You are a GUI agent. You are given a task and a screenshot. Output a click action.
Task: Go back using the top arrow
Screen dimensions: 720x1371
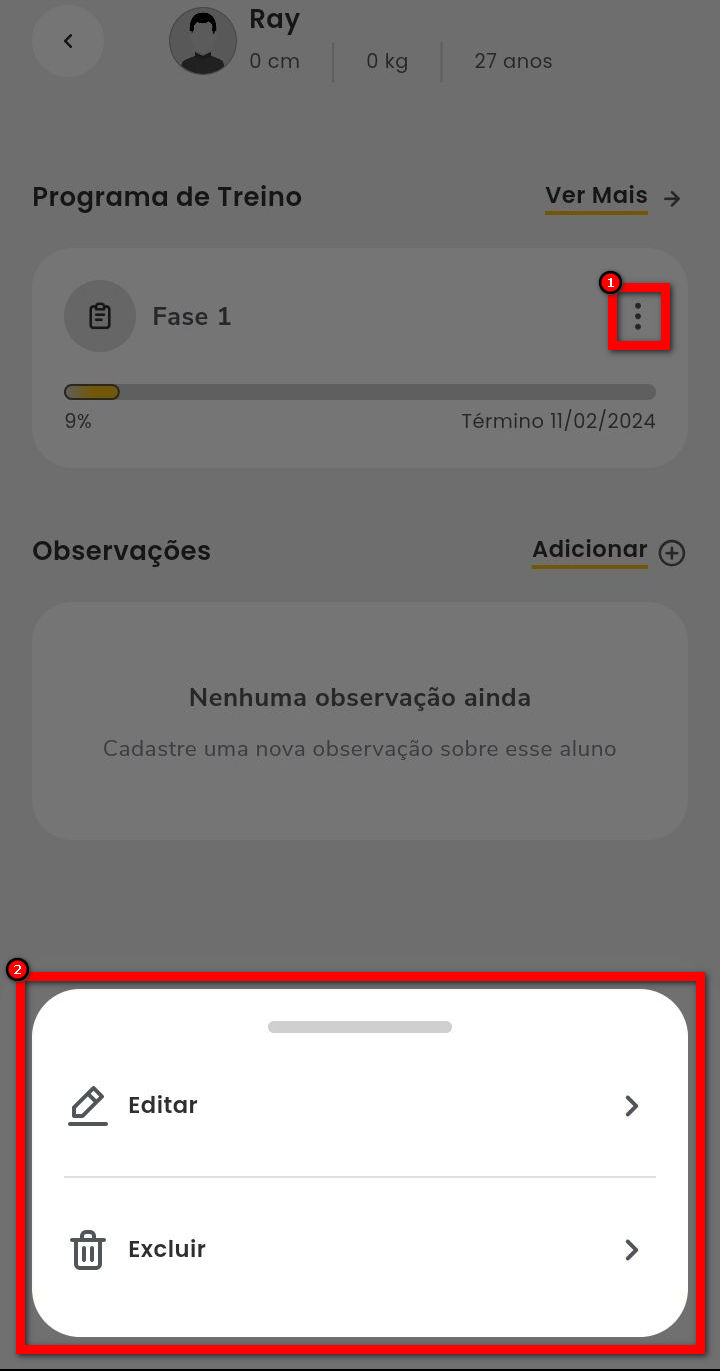coord(68,41)
